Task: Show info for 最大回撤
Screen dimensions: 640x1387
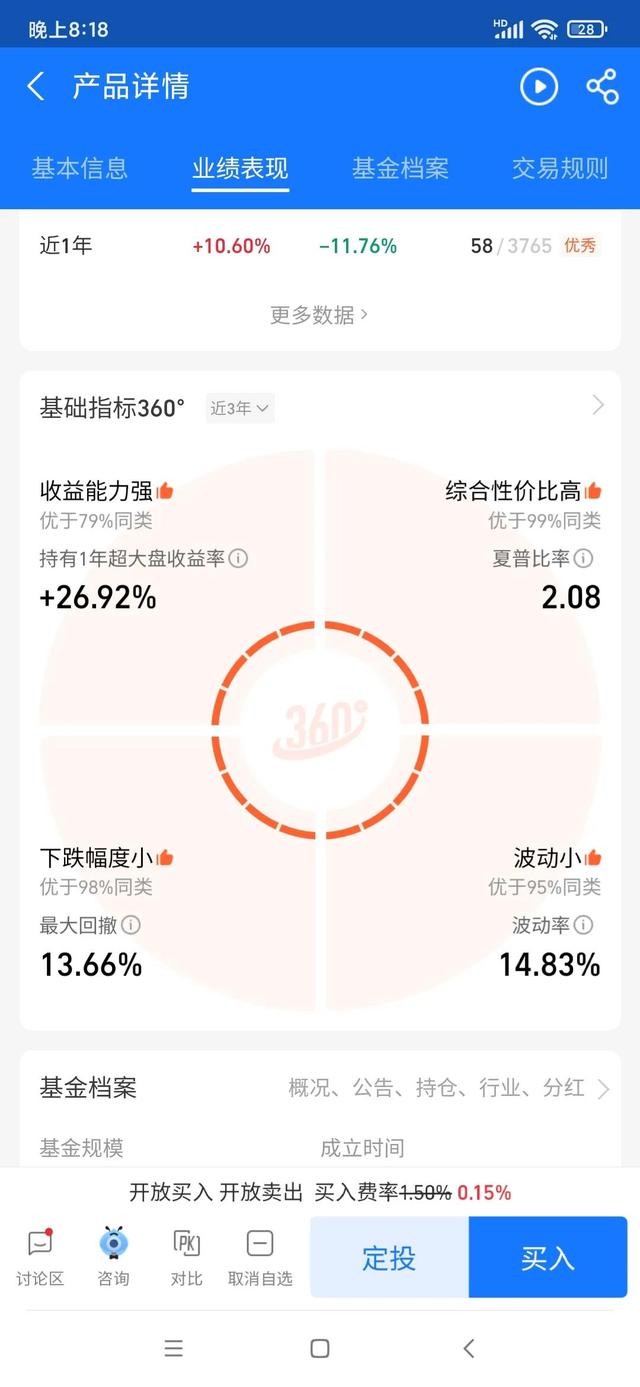Action: tap(131, 925)
